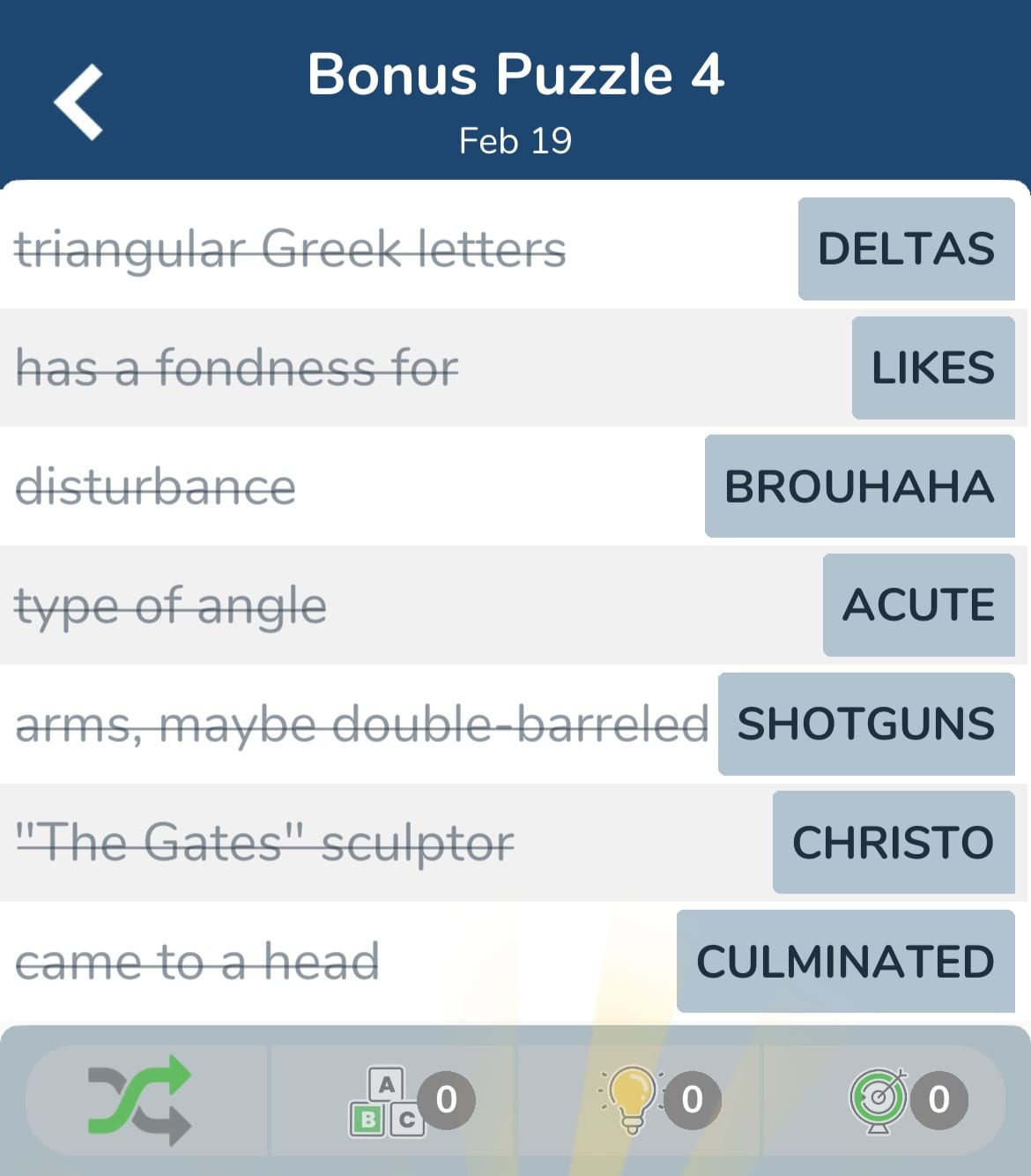Select the DELTAS answer
The image size is (1031, 1176).
tap(906, 249)
